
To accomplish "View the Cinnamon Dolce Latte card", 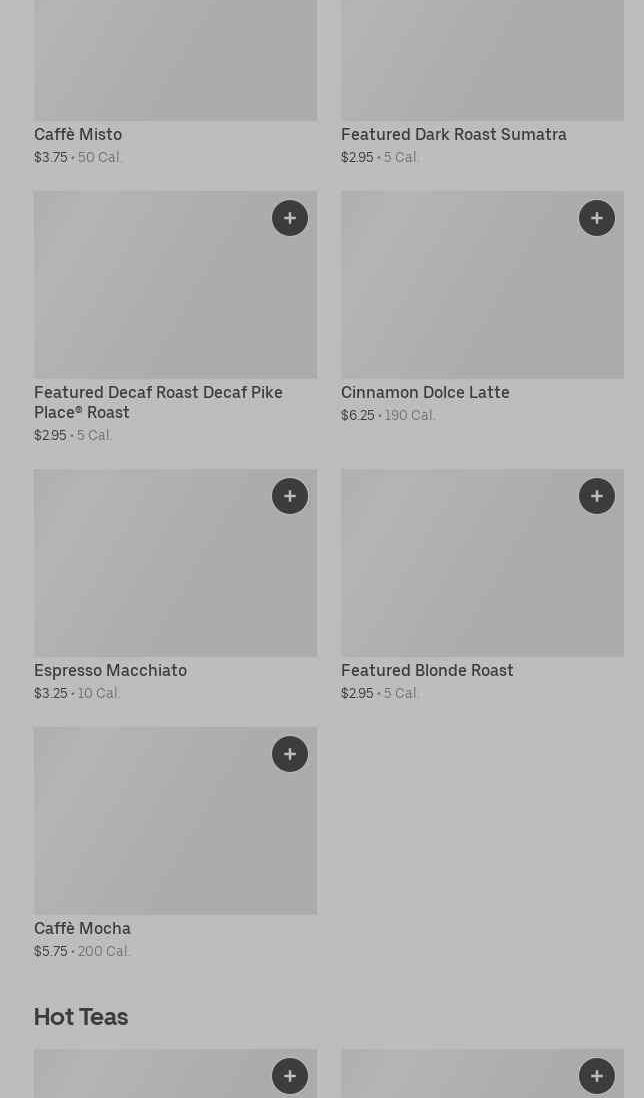I will [x=482, y=307].
